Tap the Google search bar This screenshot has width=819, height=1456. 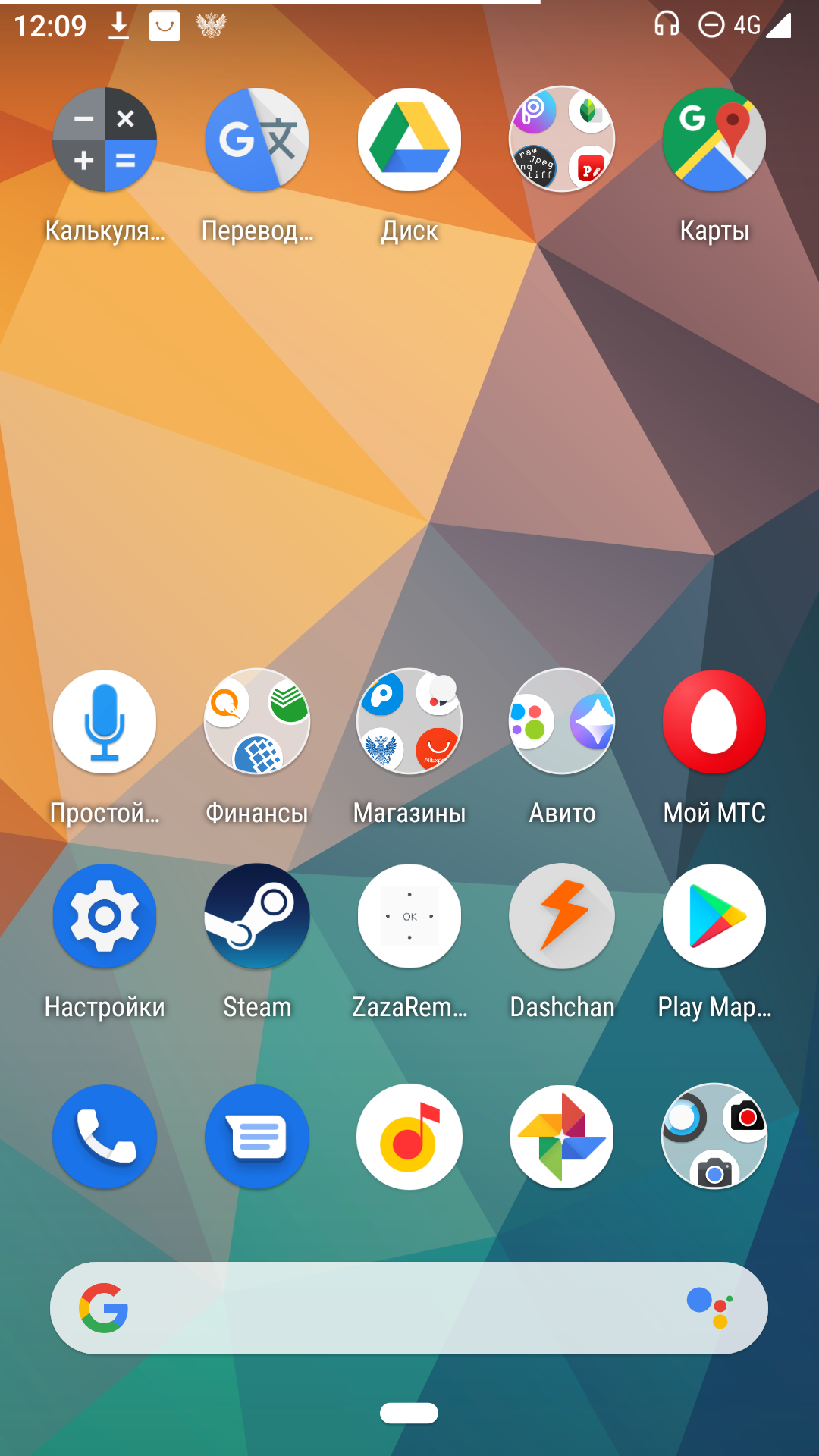[x=409, y=1308]
